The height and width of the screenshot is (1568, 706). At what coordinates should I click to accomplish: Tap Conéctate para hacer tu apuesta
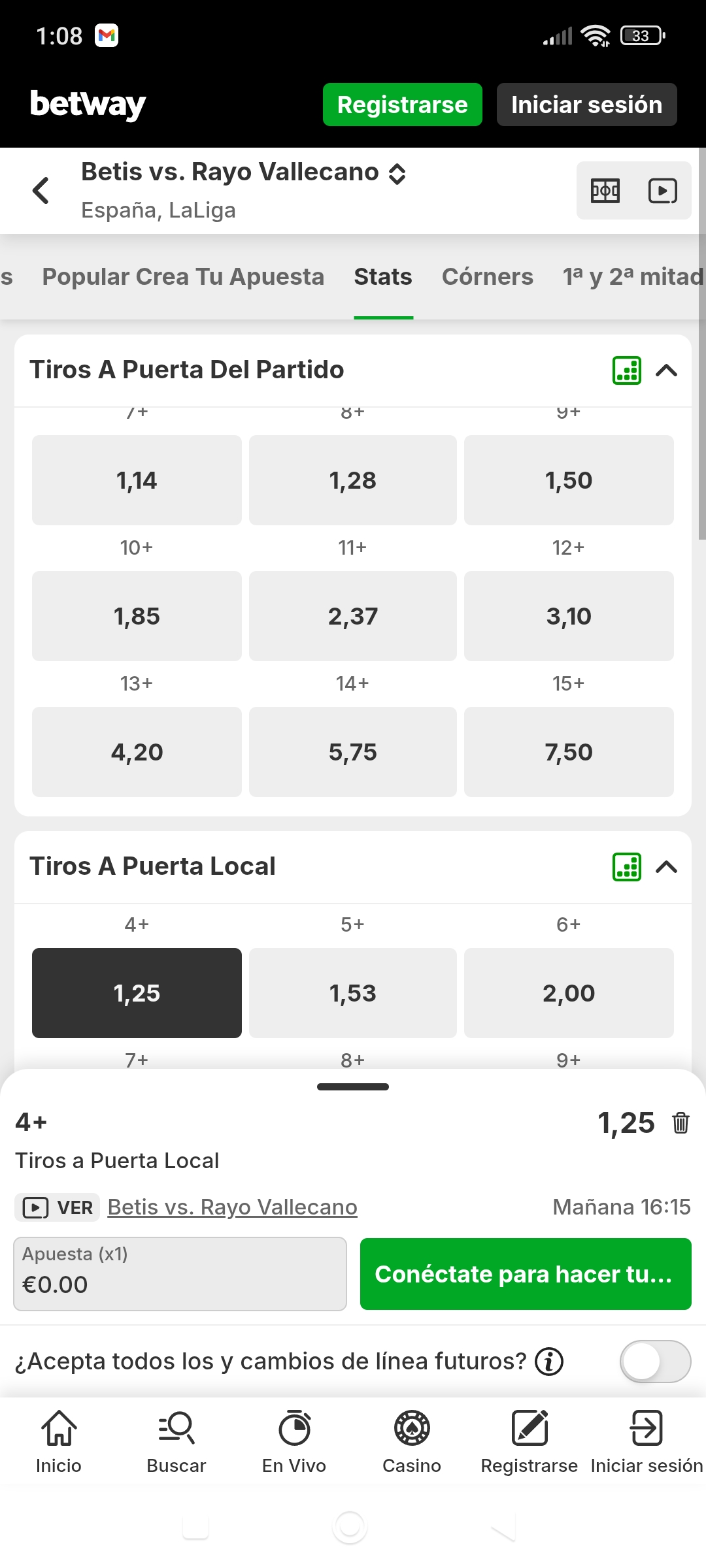click(526, 1274)
